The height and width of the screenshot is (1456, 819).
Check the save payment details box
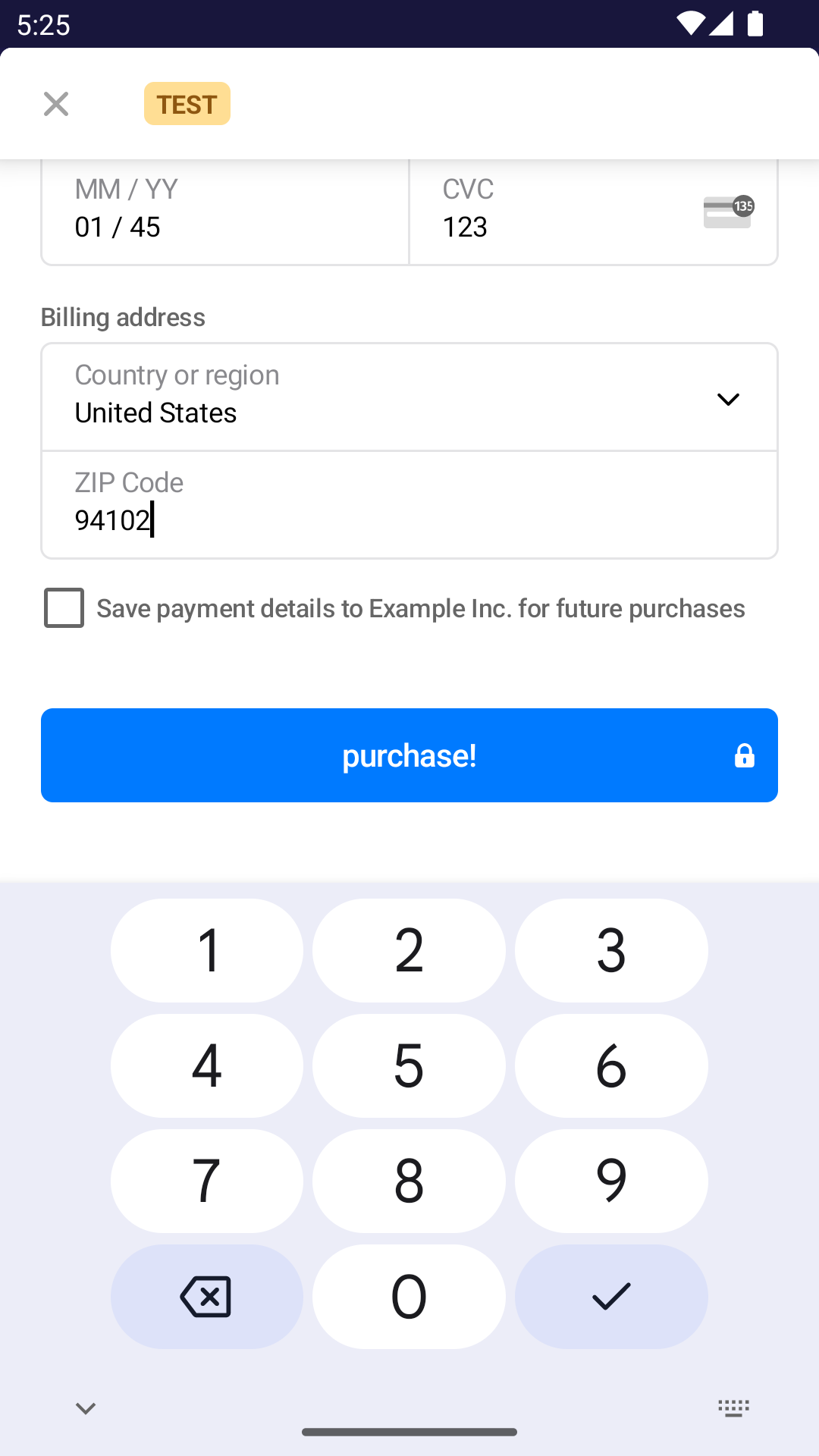64,607
